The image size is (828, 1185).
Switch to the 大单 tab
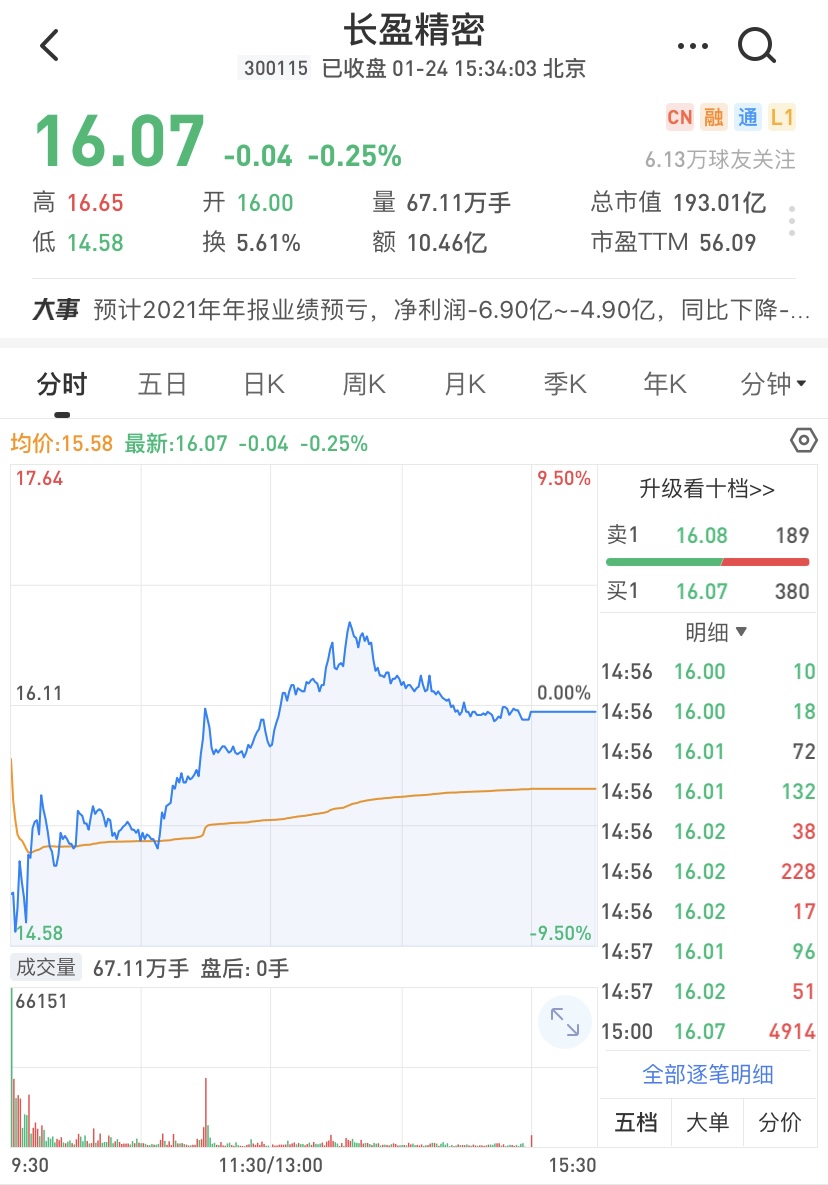(707, 1122)
